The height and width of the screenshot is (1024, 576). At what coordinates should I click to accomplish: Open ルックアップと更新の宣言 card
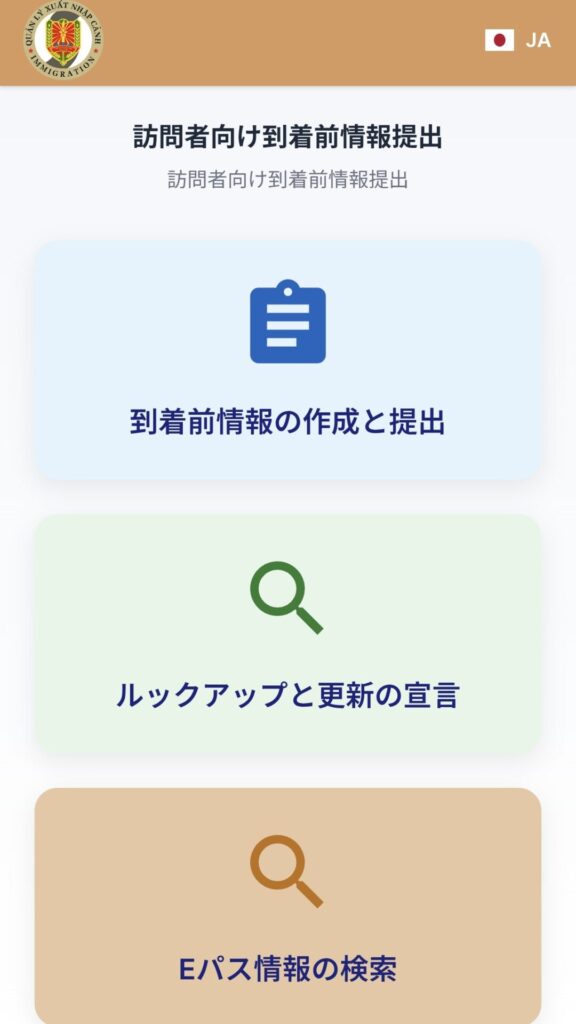pyautogui.click(x=288, y=633)
